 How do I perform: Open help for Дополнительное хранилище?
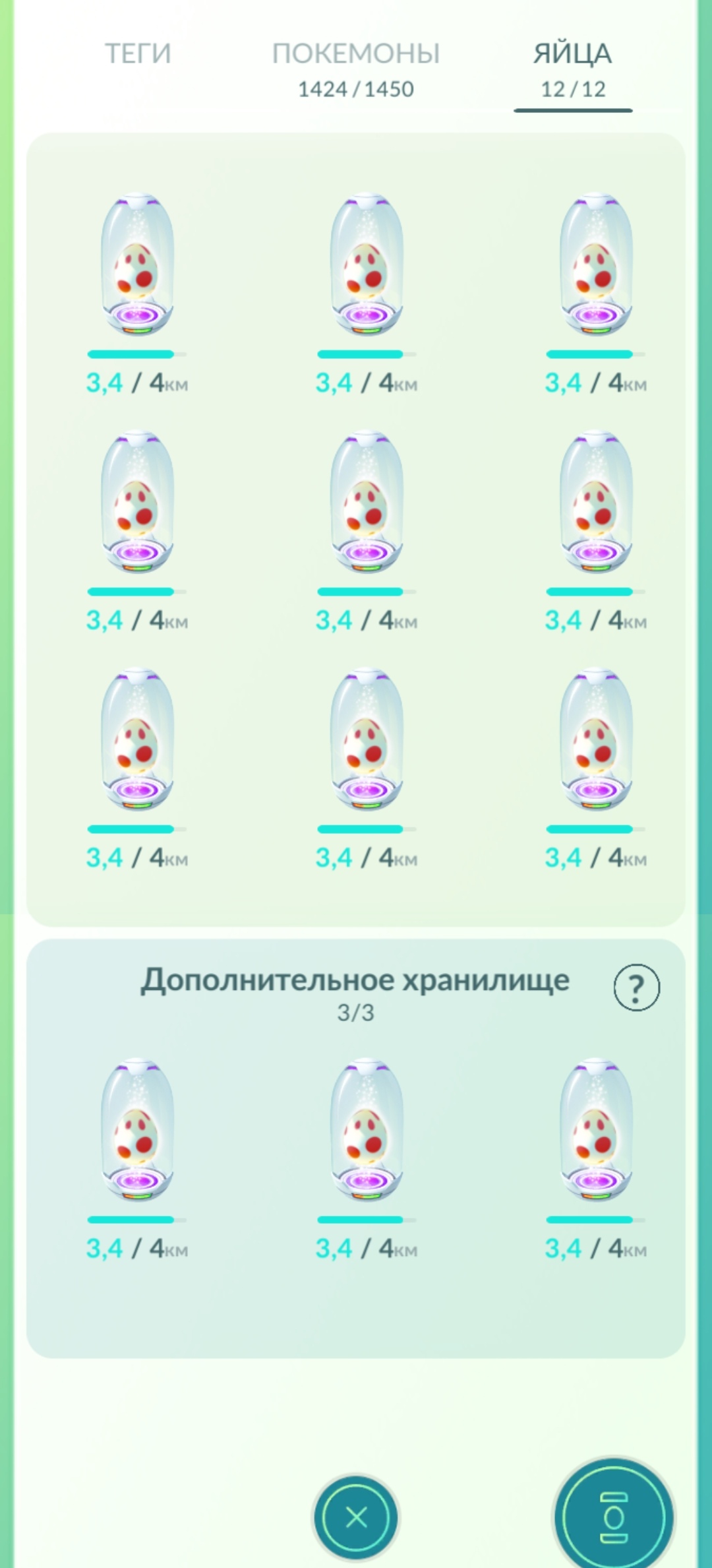pyautogui.click(x=636, y=988)
